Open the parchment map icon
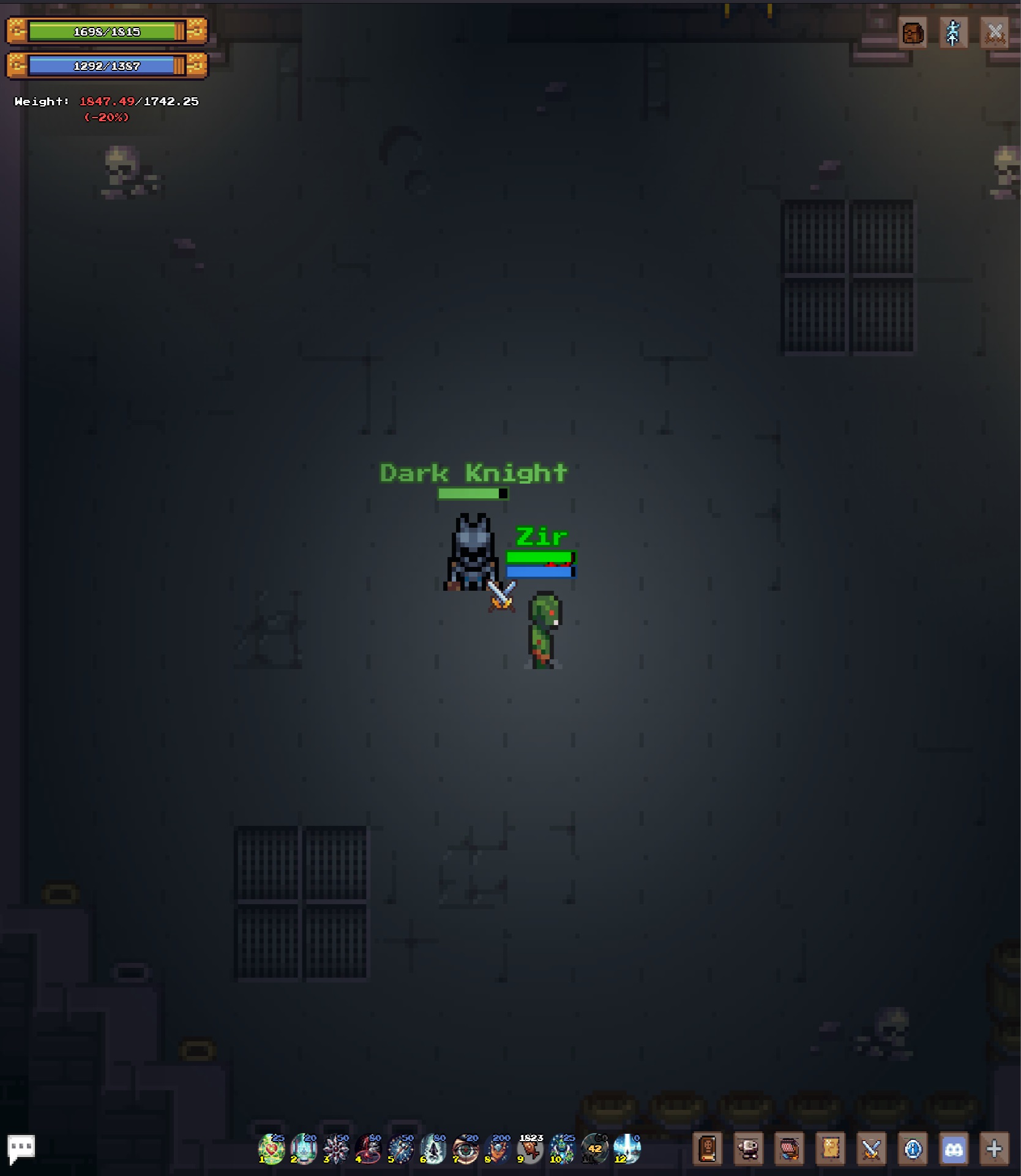The height and width of the screenshot is (1176, 1021). tap(831, 1148)
